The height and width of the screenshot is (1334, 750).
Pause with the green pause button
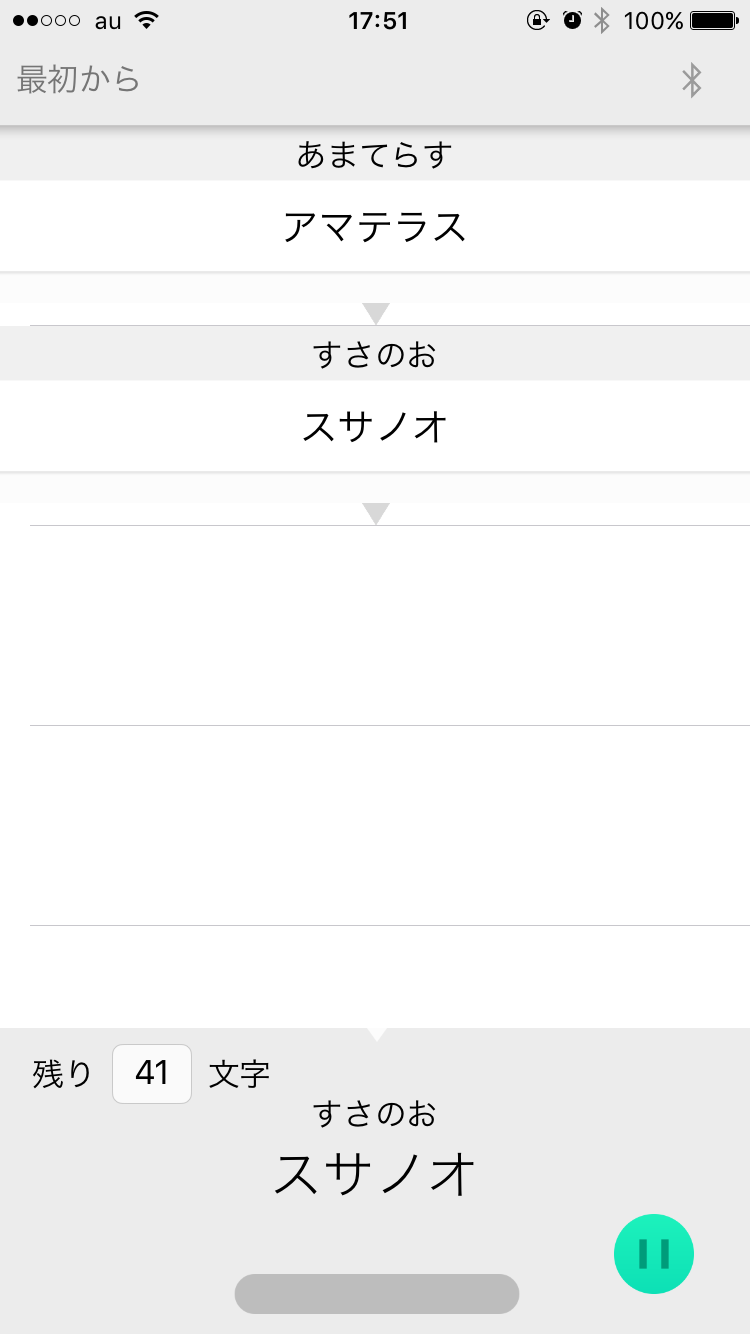click(653, 1253)
